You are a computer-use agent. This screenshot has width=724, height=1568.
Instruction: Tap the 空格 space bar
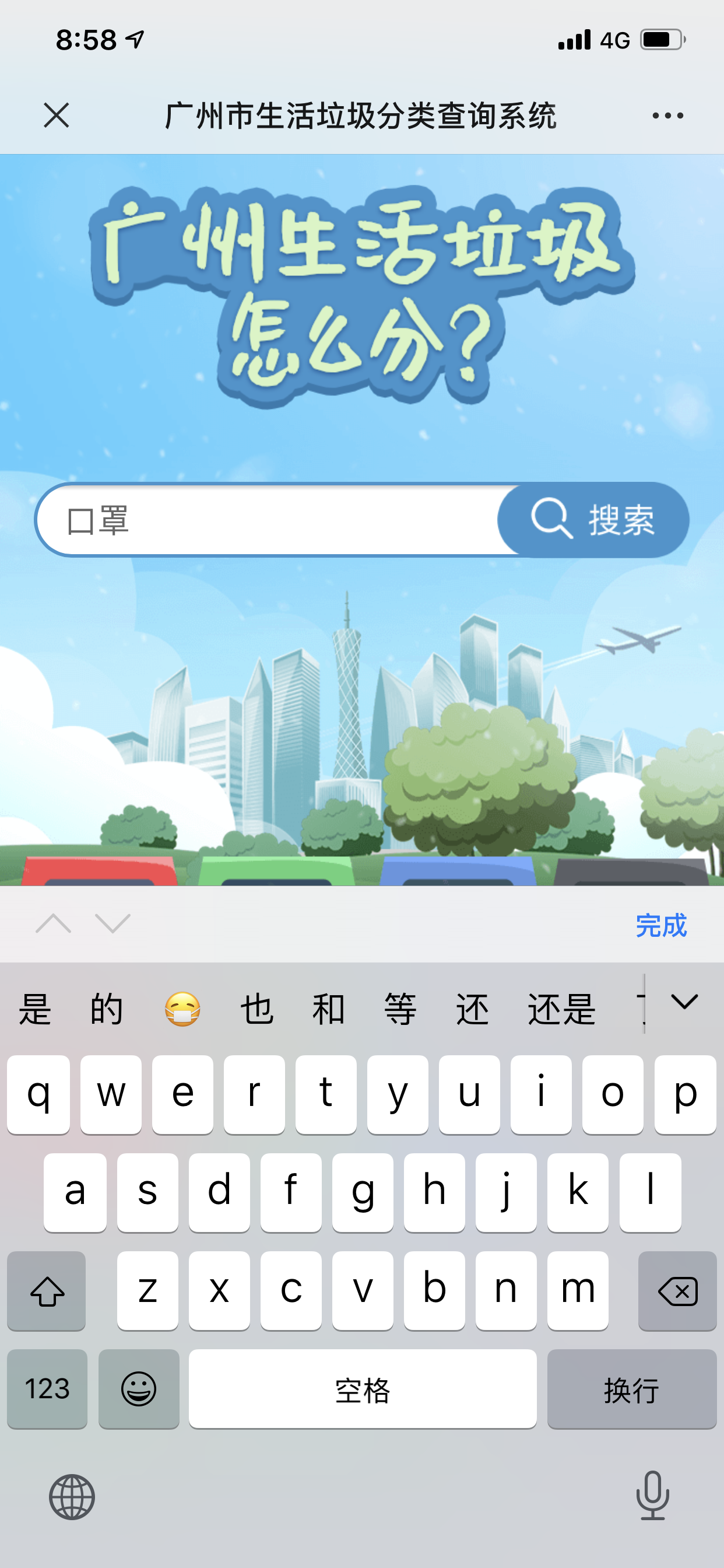tap(362, 1388)
